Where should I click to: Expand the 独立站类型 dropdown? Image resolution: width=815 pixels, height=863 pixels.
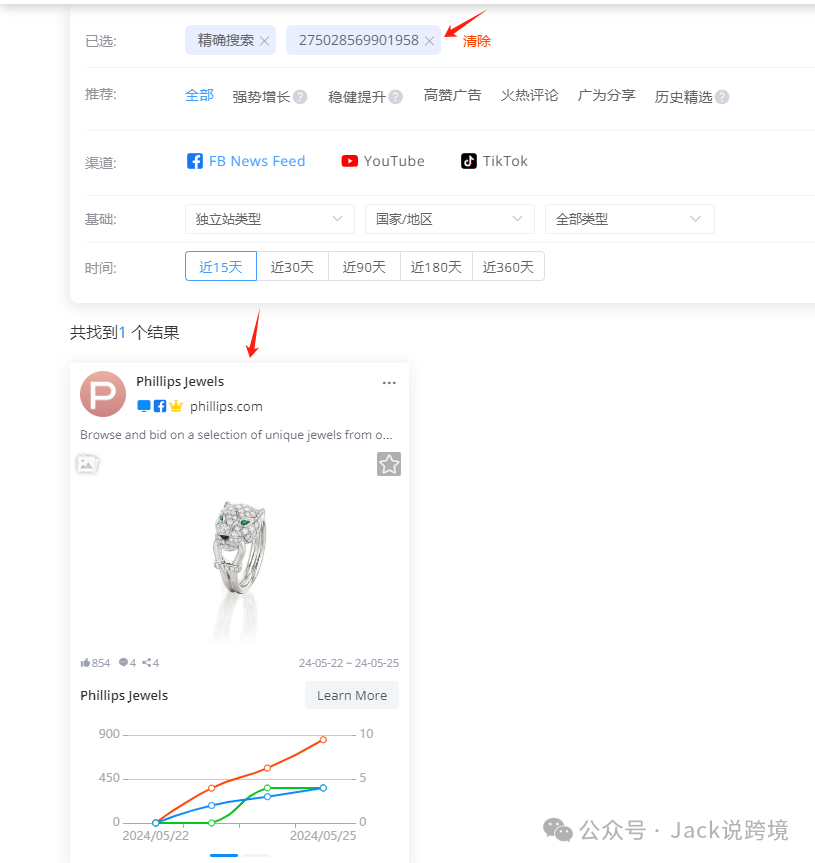[x=269, y=219]
